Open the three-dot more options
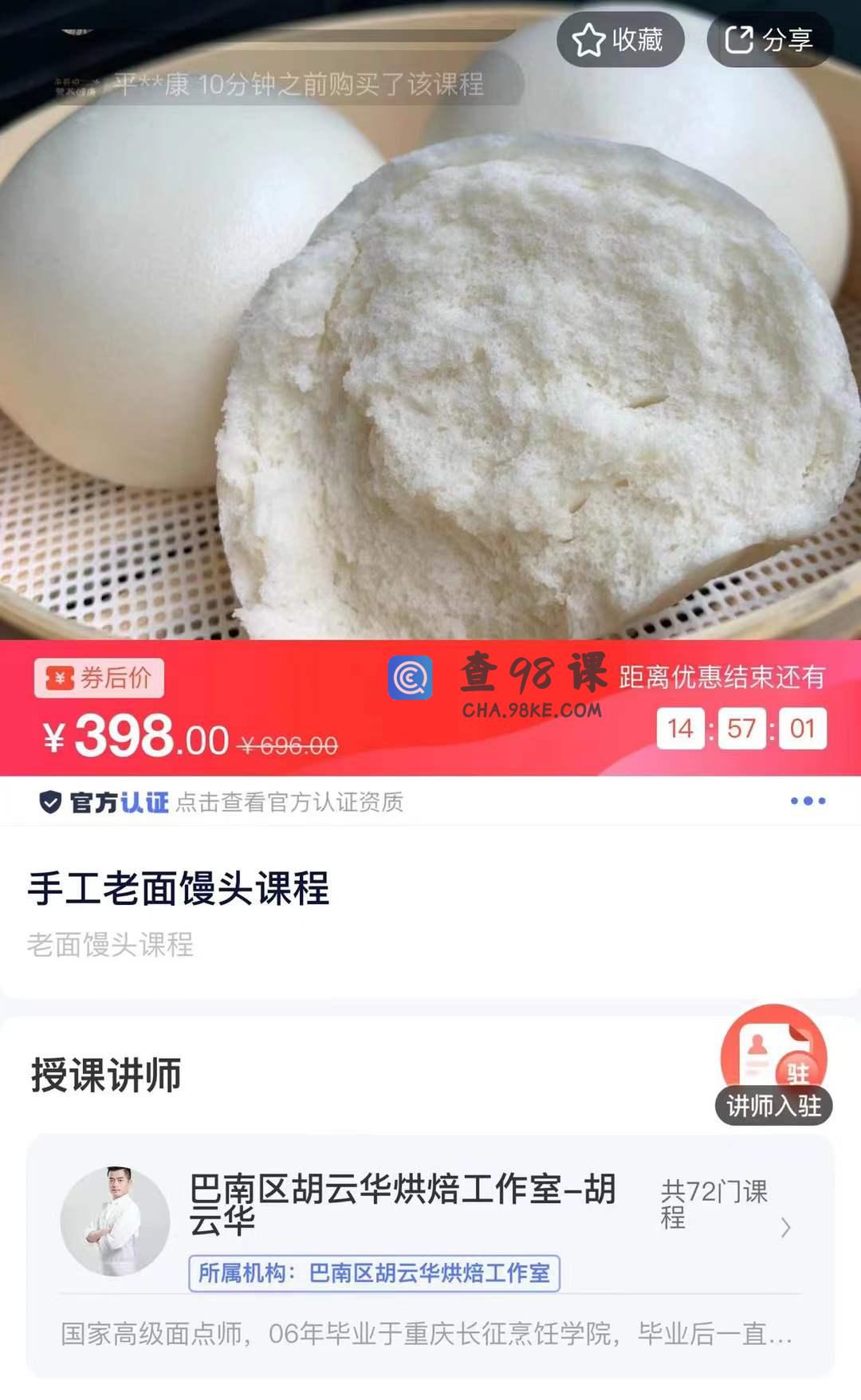 tap(808, 801)
